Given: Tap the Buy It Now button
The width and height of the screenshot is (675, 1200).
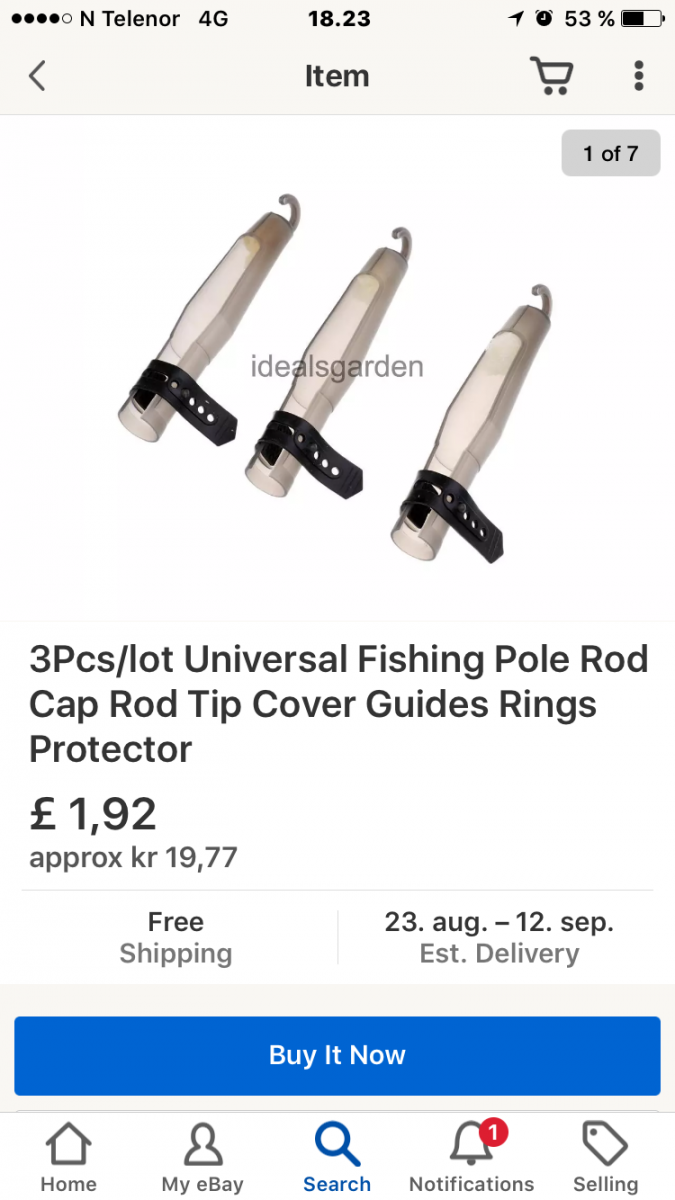Looking at the screenshot, I should click(x=337, y=1055).
